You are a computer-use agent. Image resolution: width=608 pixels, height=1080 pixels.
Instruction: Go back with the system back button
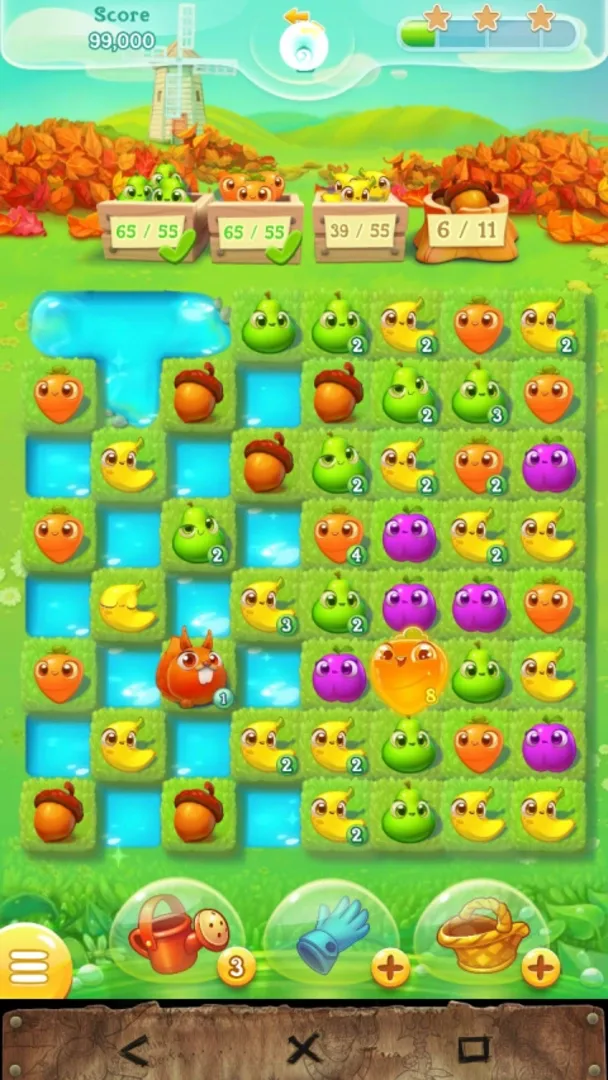point(134,1048)
